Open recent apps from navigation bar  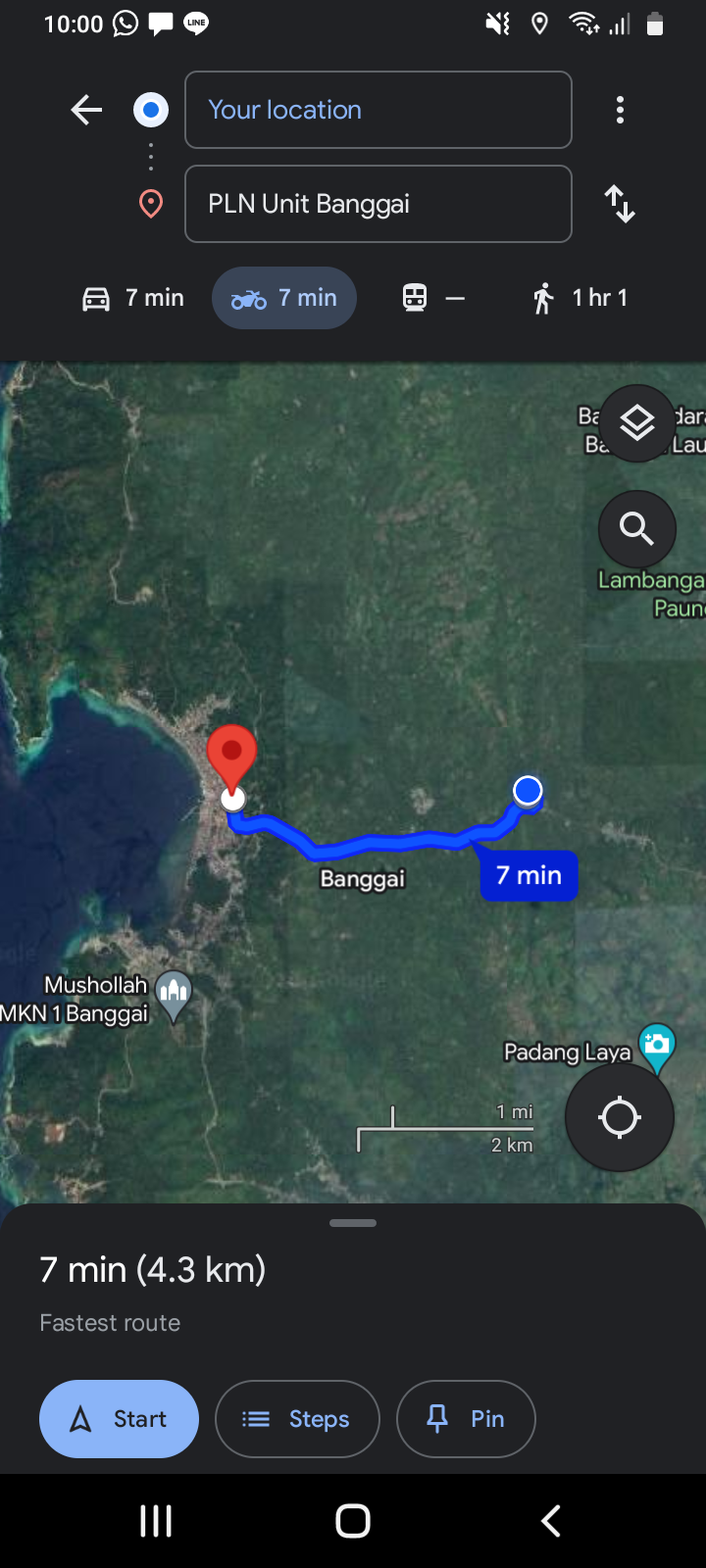(x=156, y=1521)
